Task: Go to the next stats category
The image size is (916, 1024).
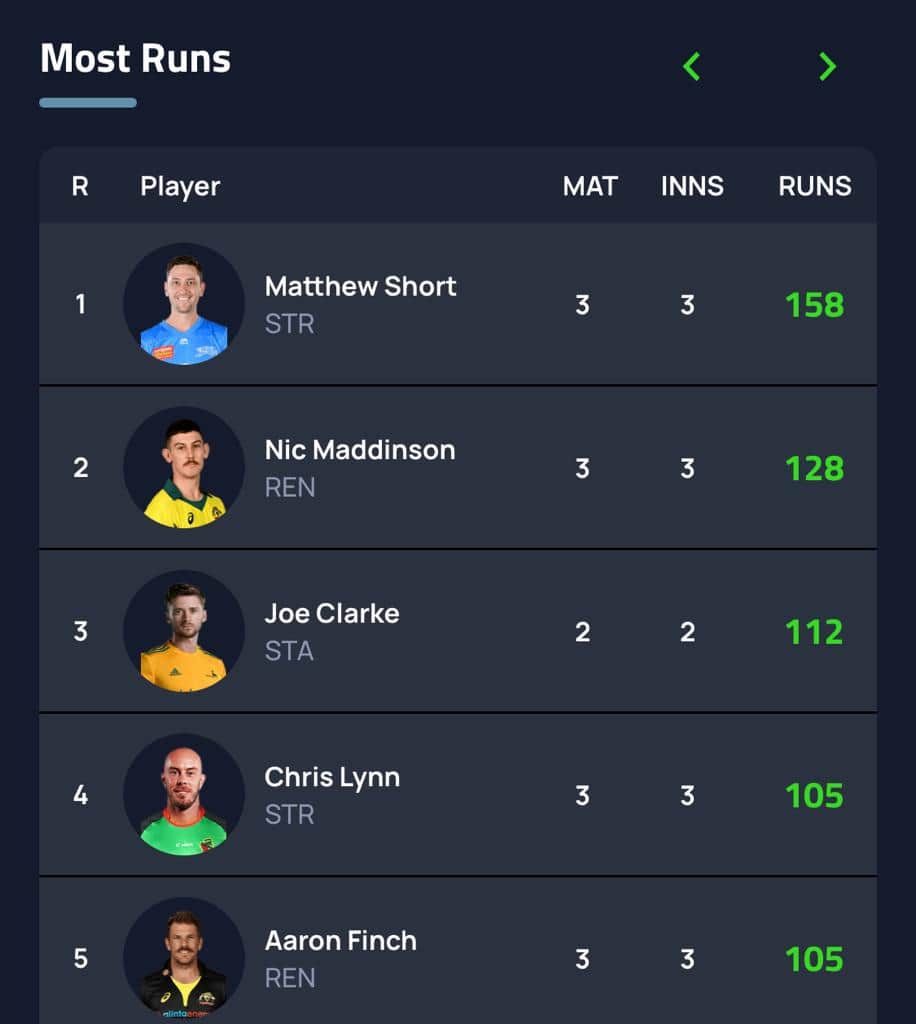Action: [827, 67]
